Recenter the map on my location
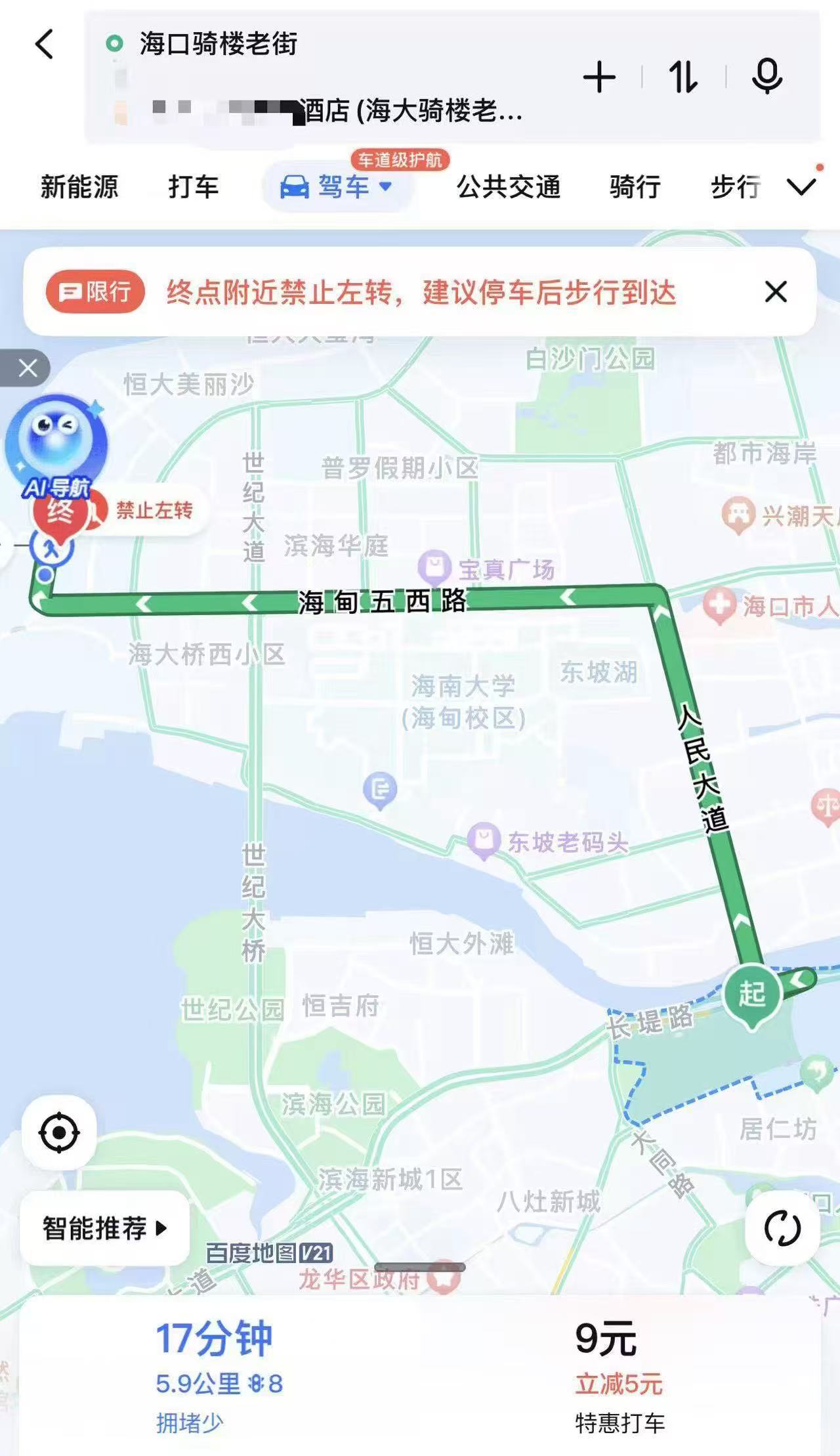The width and height of the screenshot is (840, 1456). pos(59,1132)
